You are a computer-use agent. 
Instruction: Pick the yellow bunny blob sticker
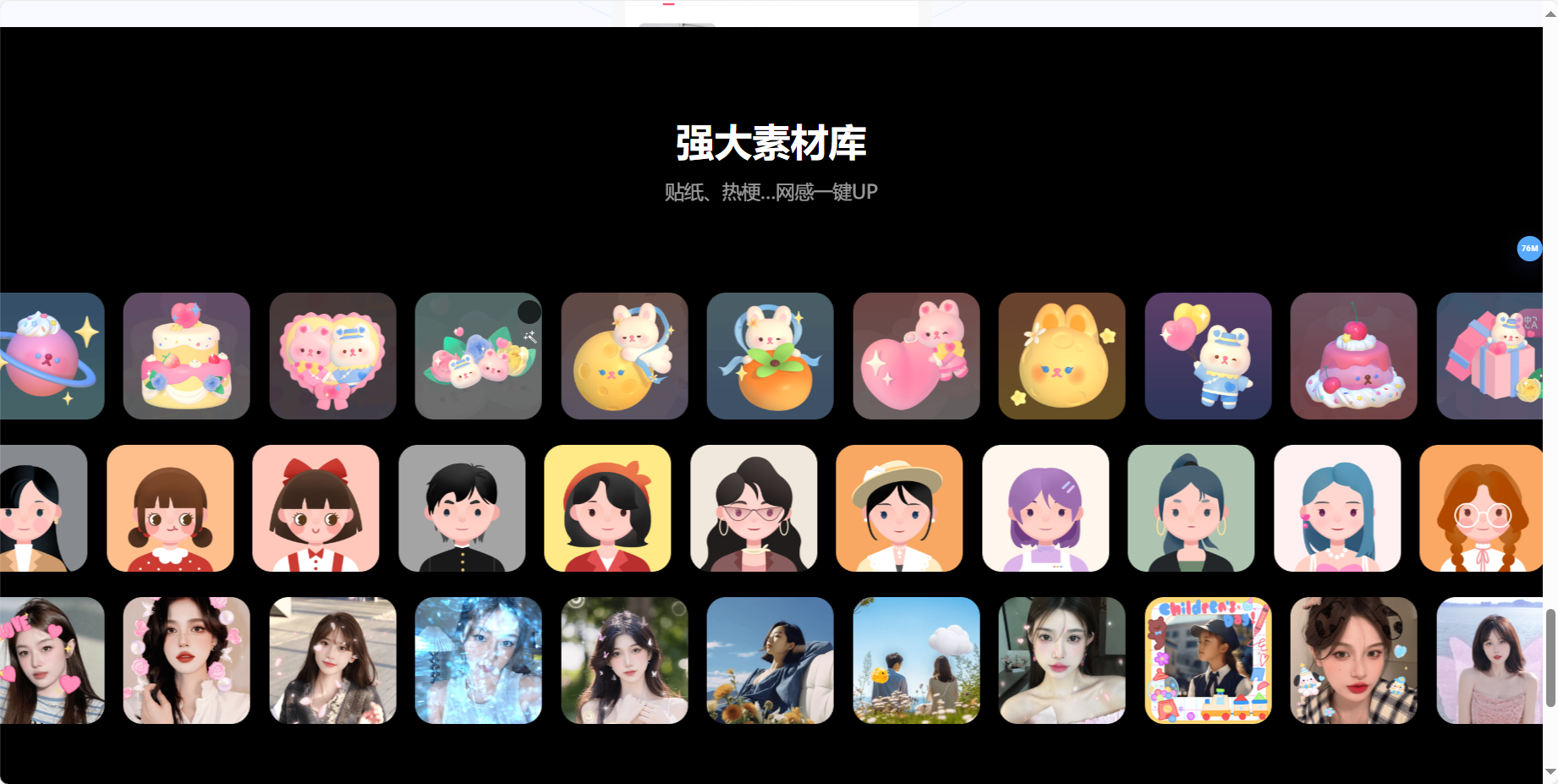click(1062, 356)
